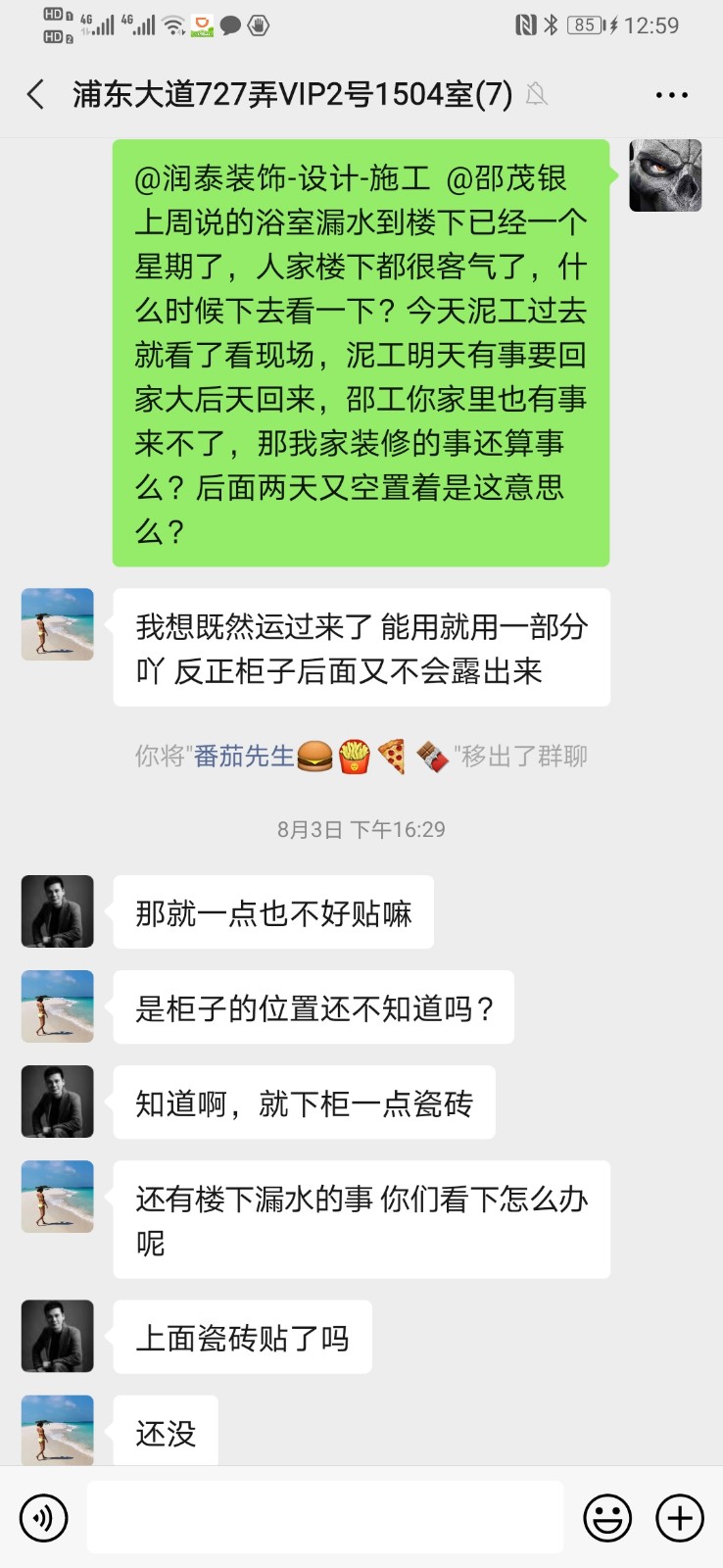Screen dimensions: 723x1568
Task: View removed member 番茄先生's profile
Action: [245, 756]
